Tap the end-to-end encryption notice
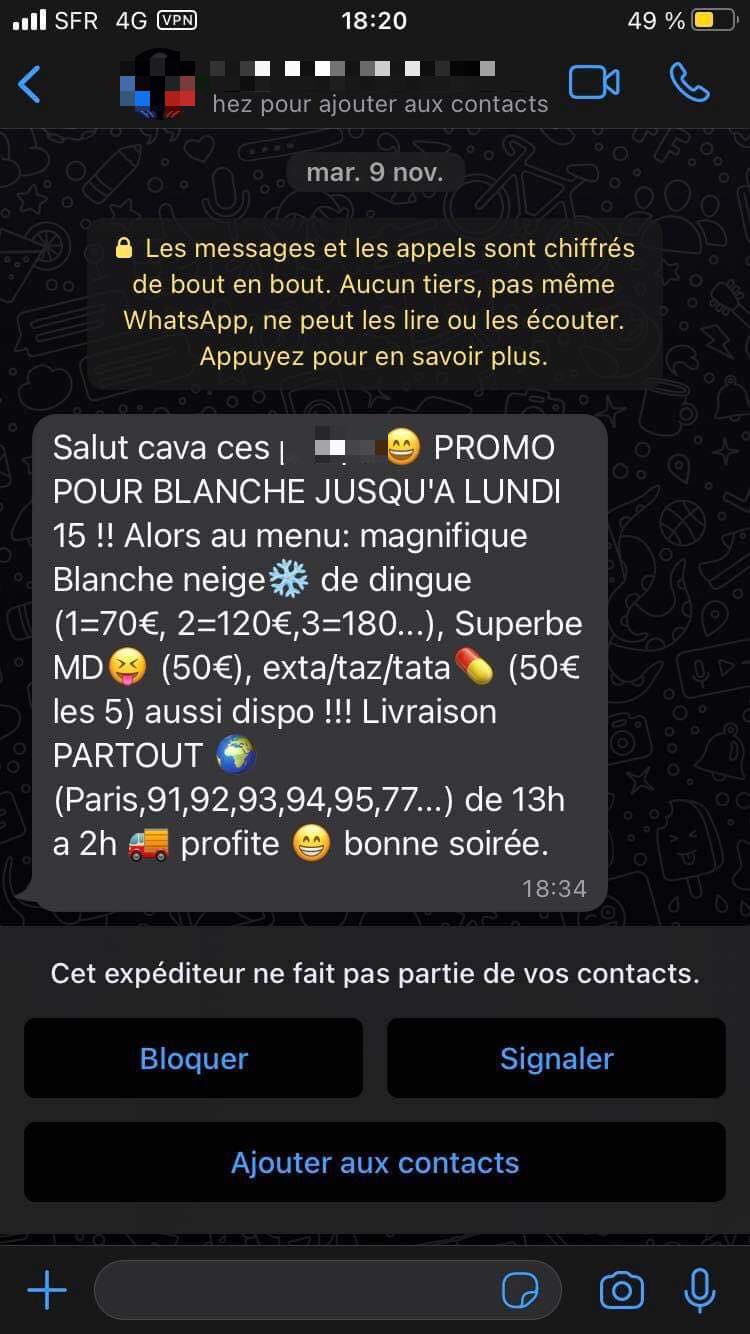 374,303
